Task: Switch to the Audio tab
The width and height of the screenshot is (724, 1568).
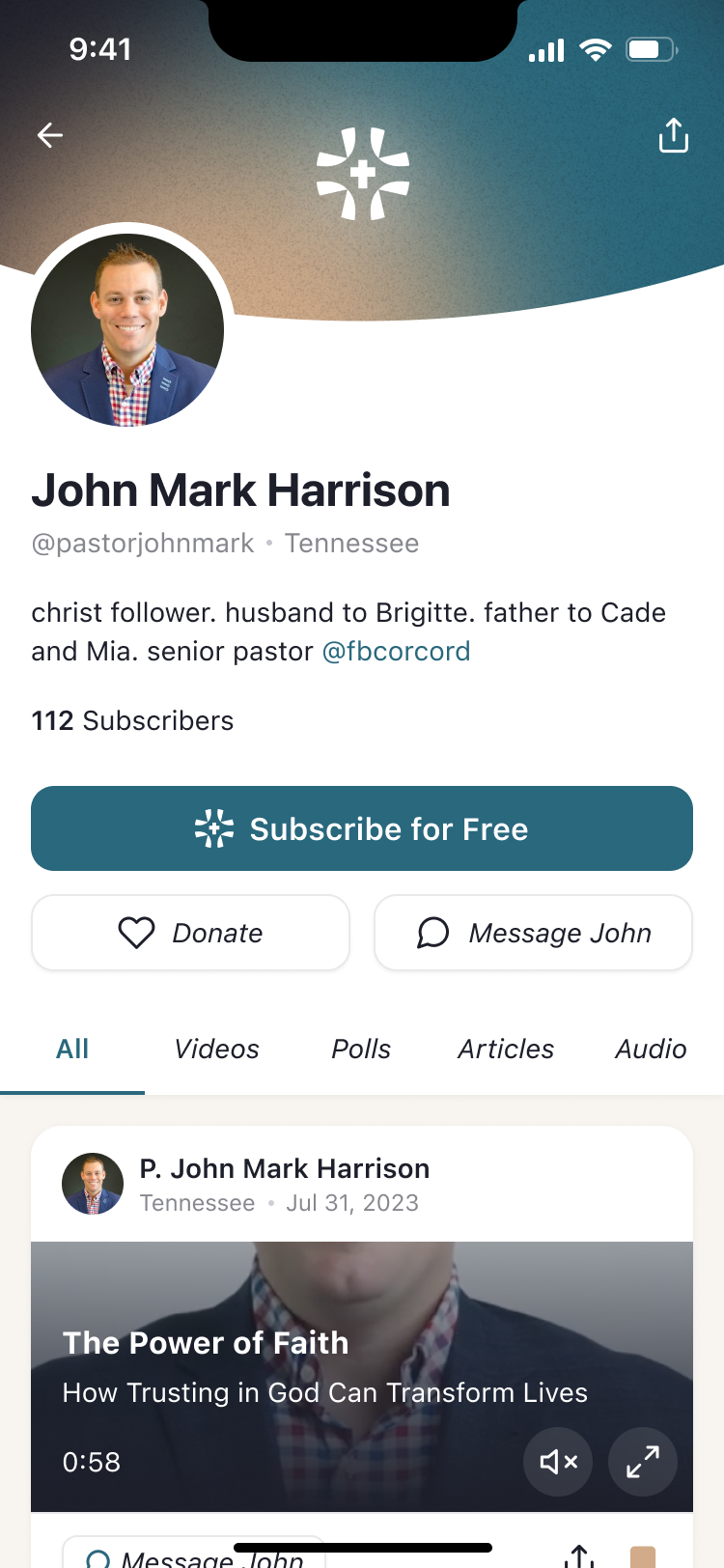Action: click(651, 1049)
